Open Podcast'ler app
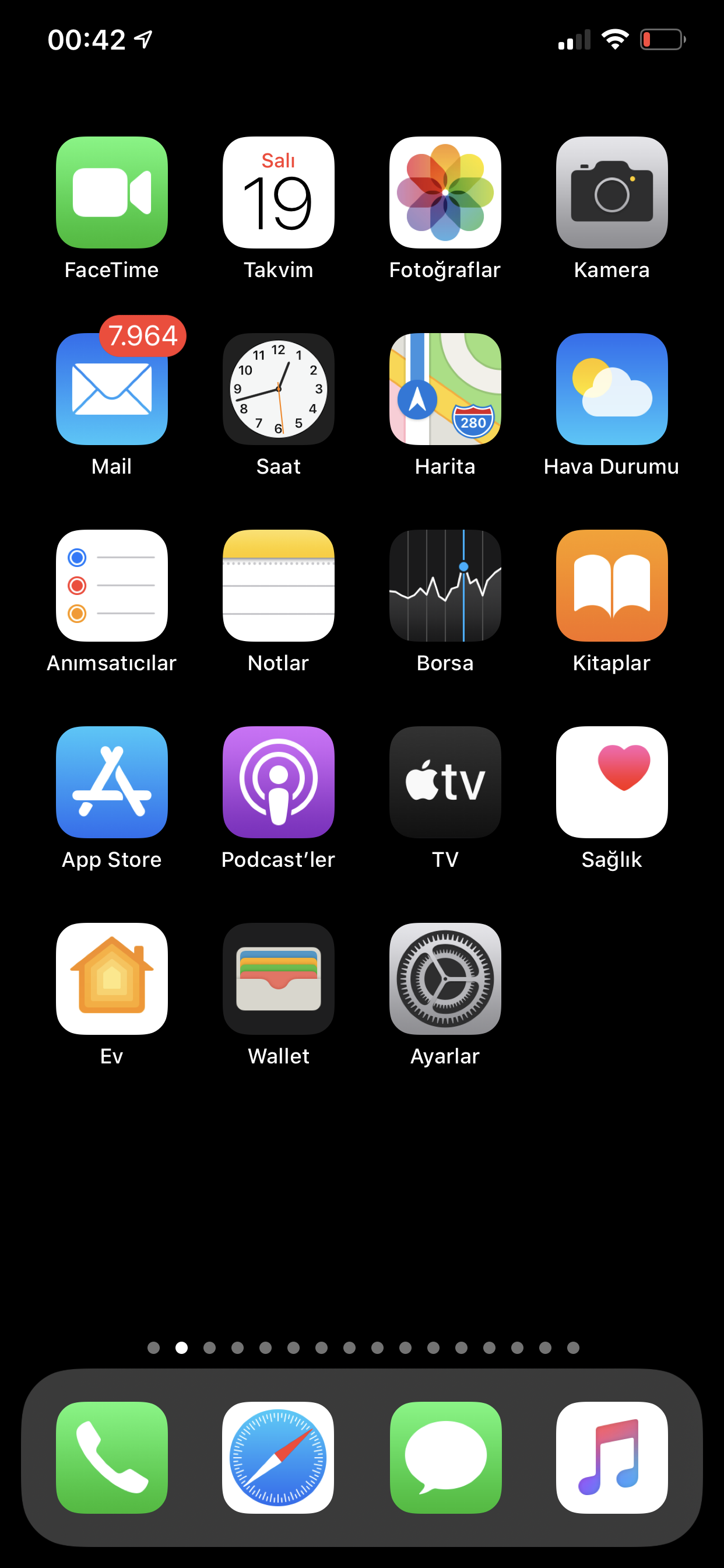This screenshot has height=1568, width=724. [x=278, y=782]
